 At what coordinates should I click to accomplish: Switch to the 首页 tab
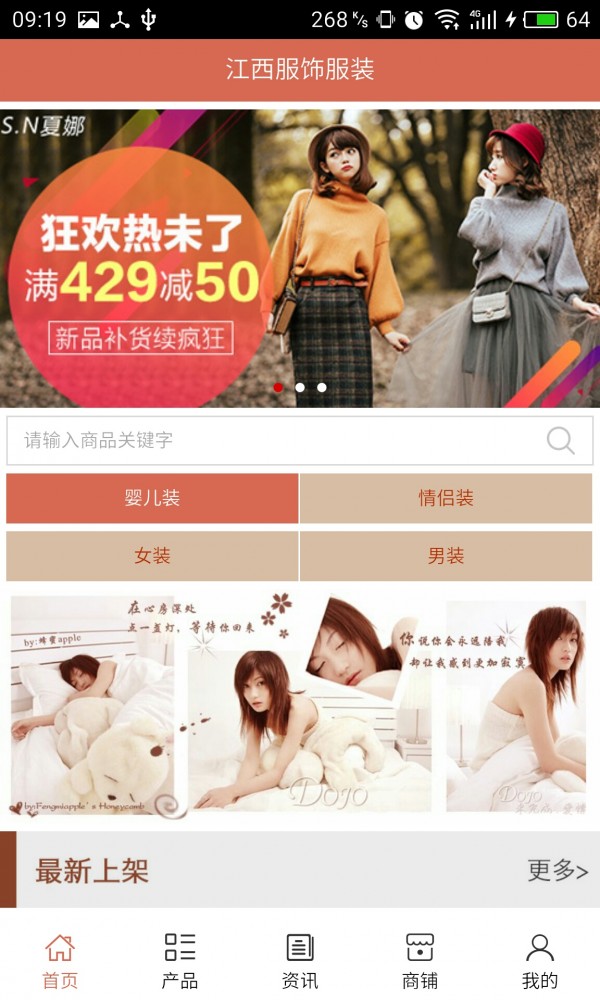tap(60, 960)
